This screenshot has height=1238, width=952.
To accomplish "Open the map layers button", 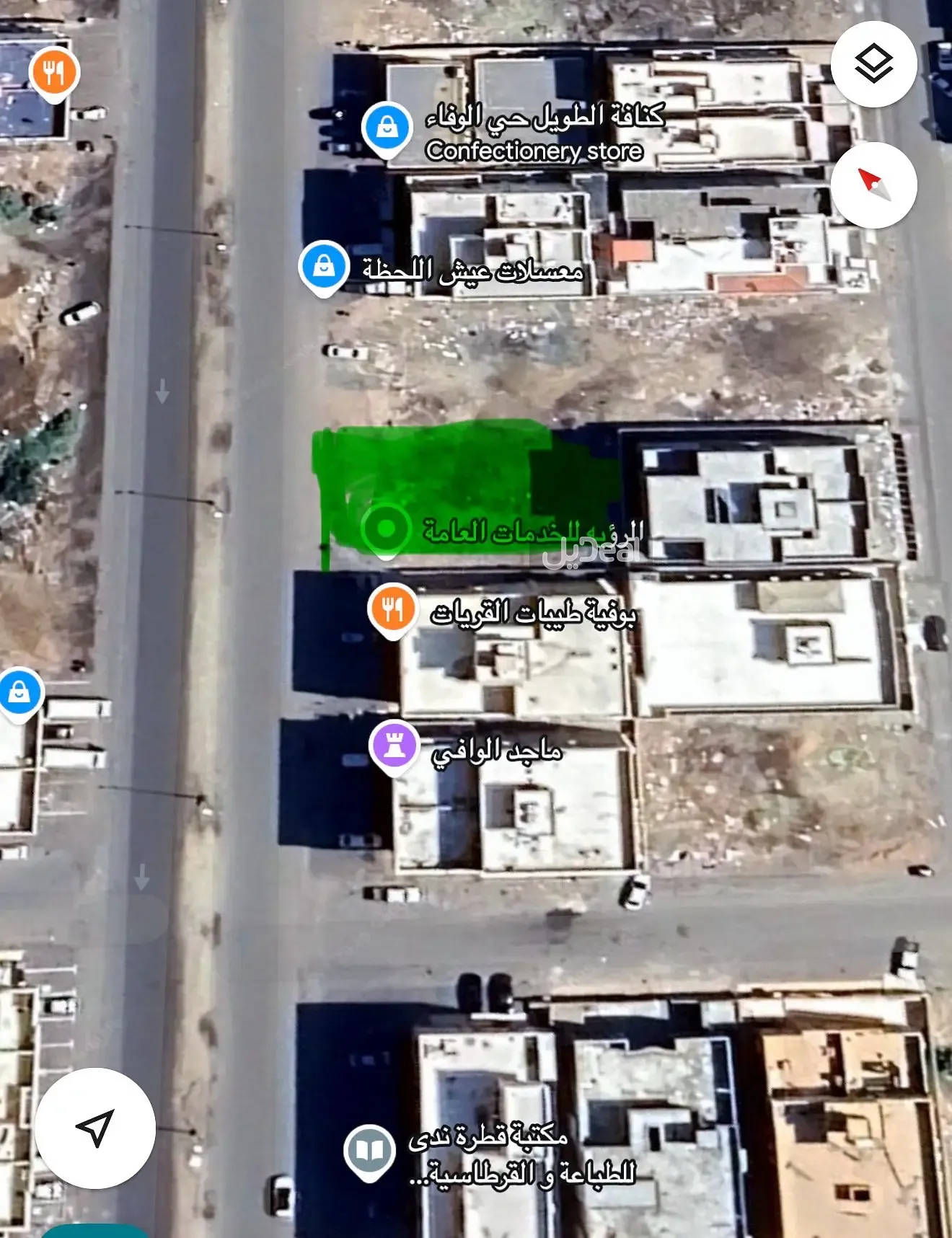I will point(873,64).
